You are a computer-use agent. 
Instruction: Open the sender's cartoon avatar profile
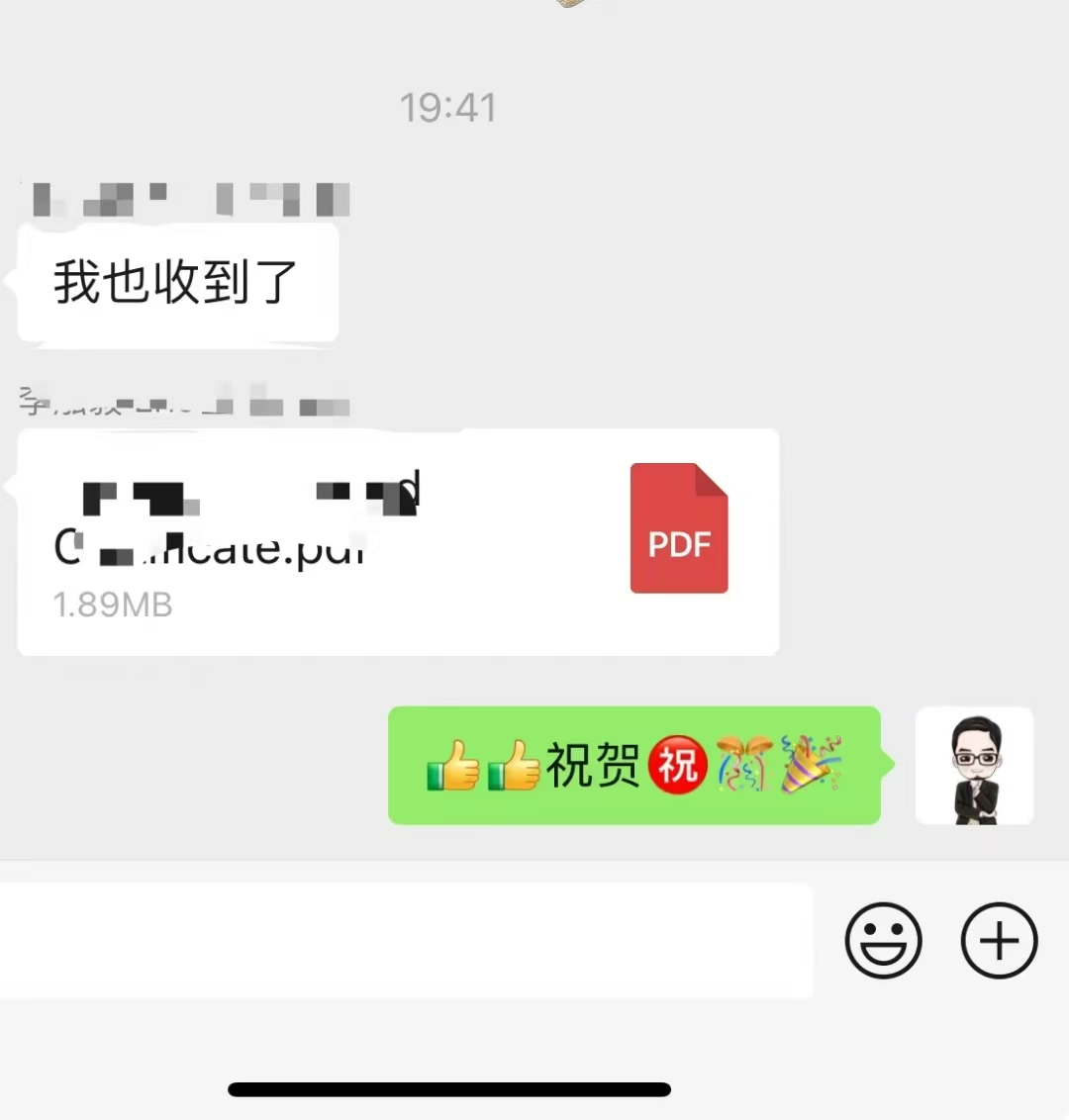pyautogui.click(x=975, y=766)
